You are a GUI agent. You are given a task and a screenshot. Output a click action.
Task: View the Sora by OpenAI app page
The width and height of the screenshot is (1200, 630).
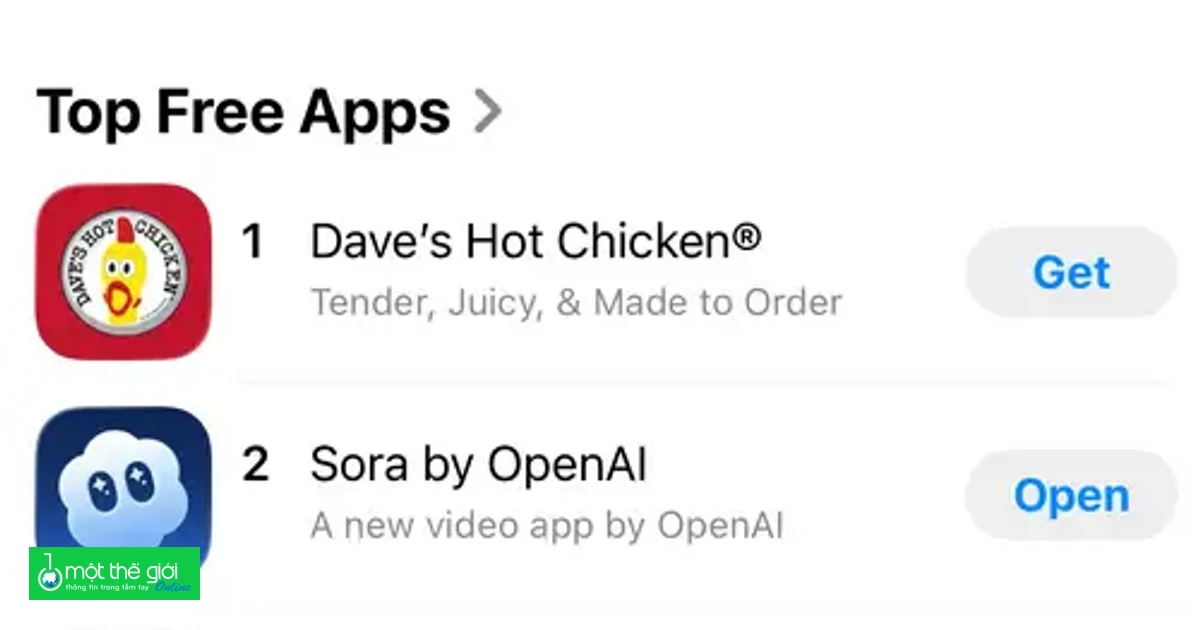(x=478, y=465)
